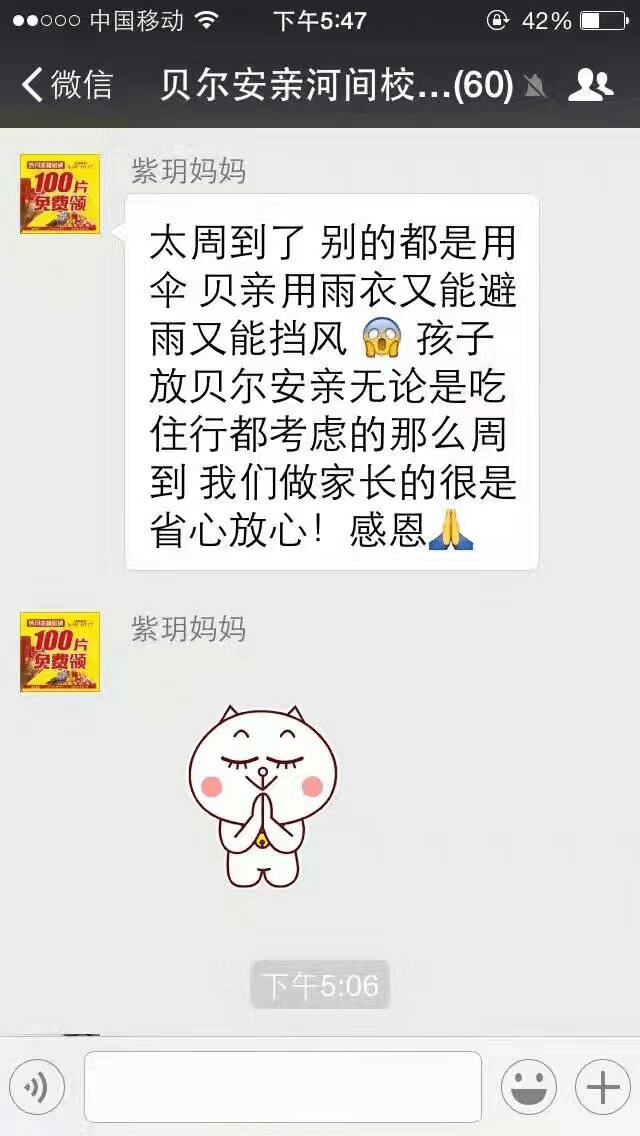
Task: Open the plus attachment menu
Action: (602, 1087)
